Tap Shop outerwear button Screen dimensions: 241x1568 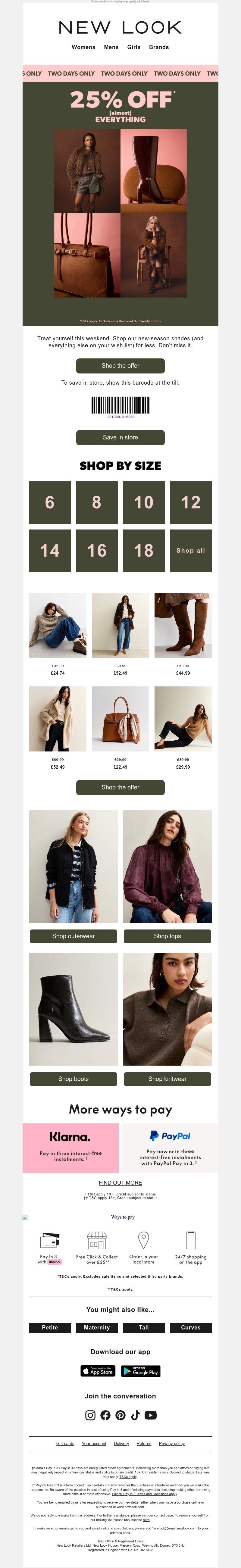point(73,936)
